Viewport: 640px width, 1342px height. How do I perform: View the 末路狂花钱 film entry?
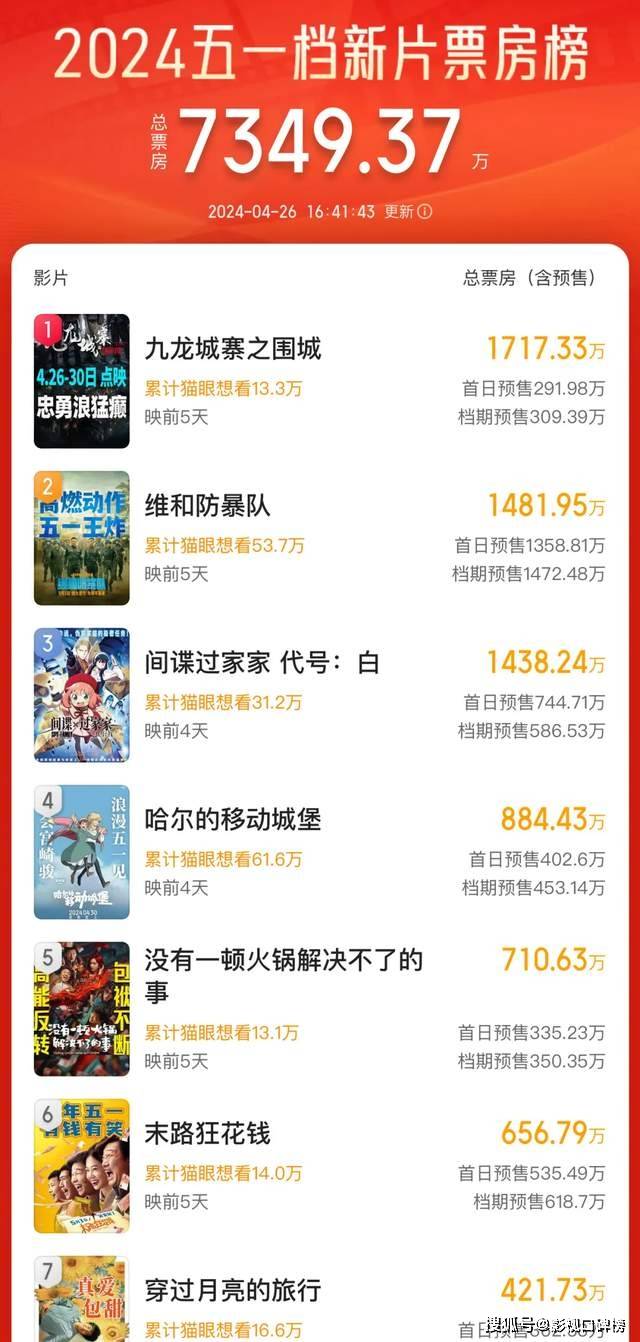coord(208,1134)
